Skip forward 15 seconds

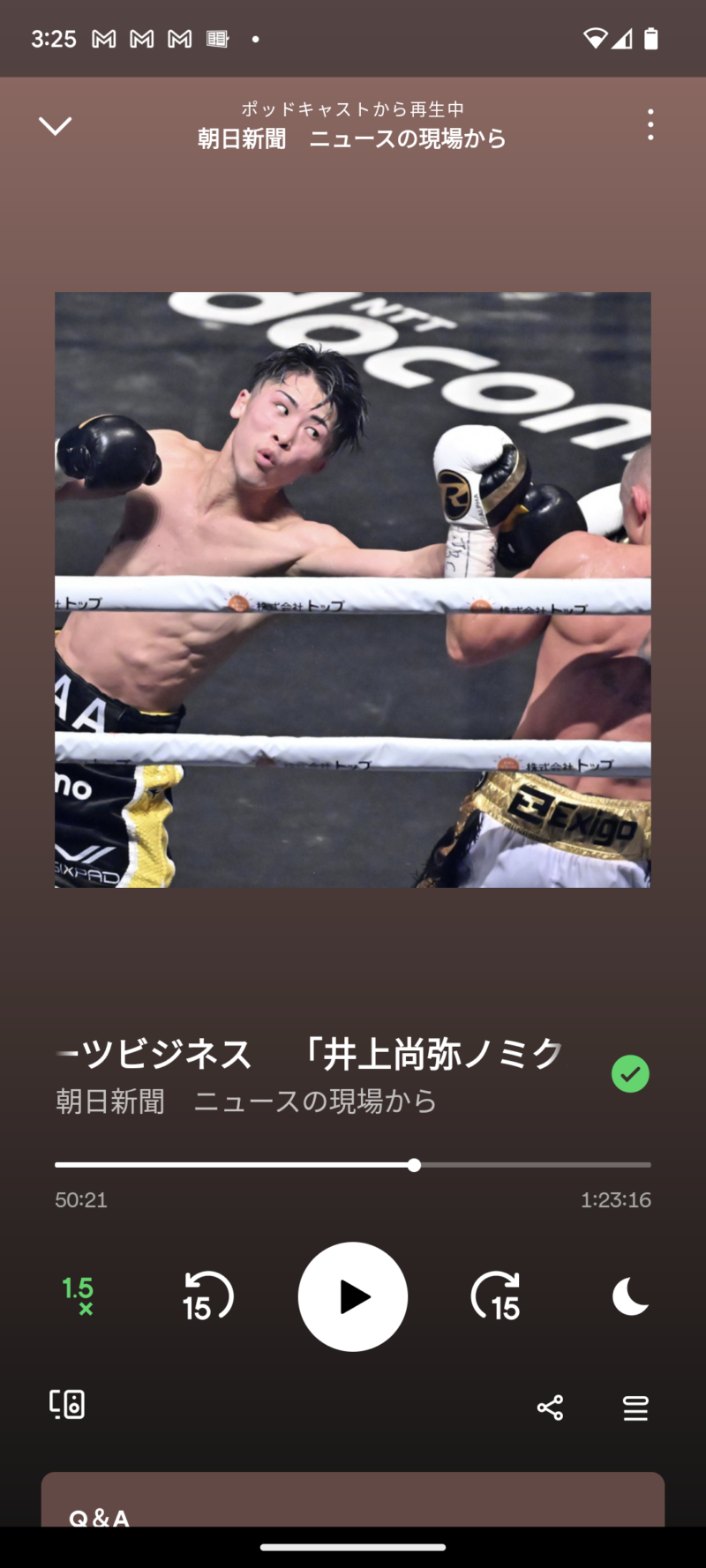coord(496,1296)
